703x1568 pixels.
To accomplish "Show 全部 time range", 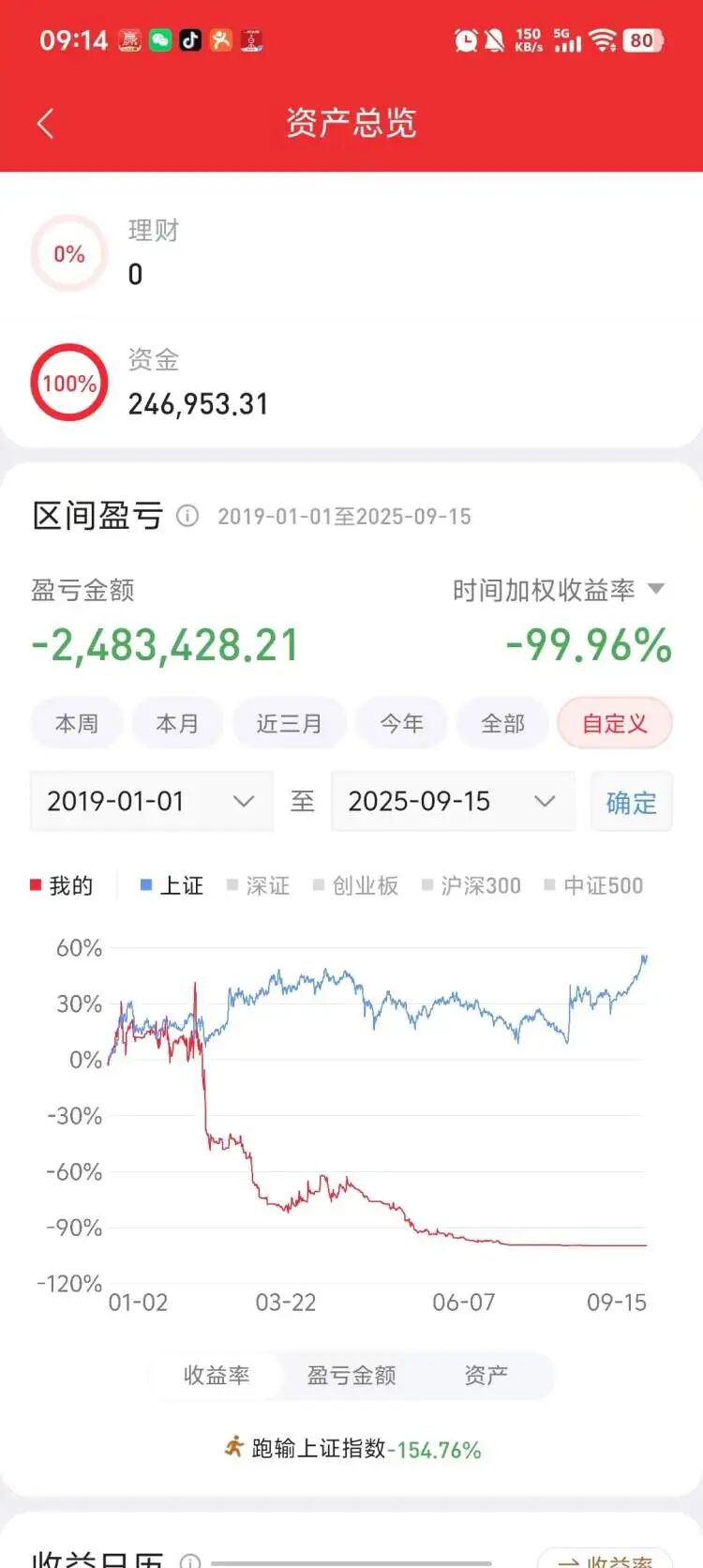I will 502,723.
